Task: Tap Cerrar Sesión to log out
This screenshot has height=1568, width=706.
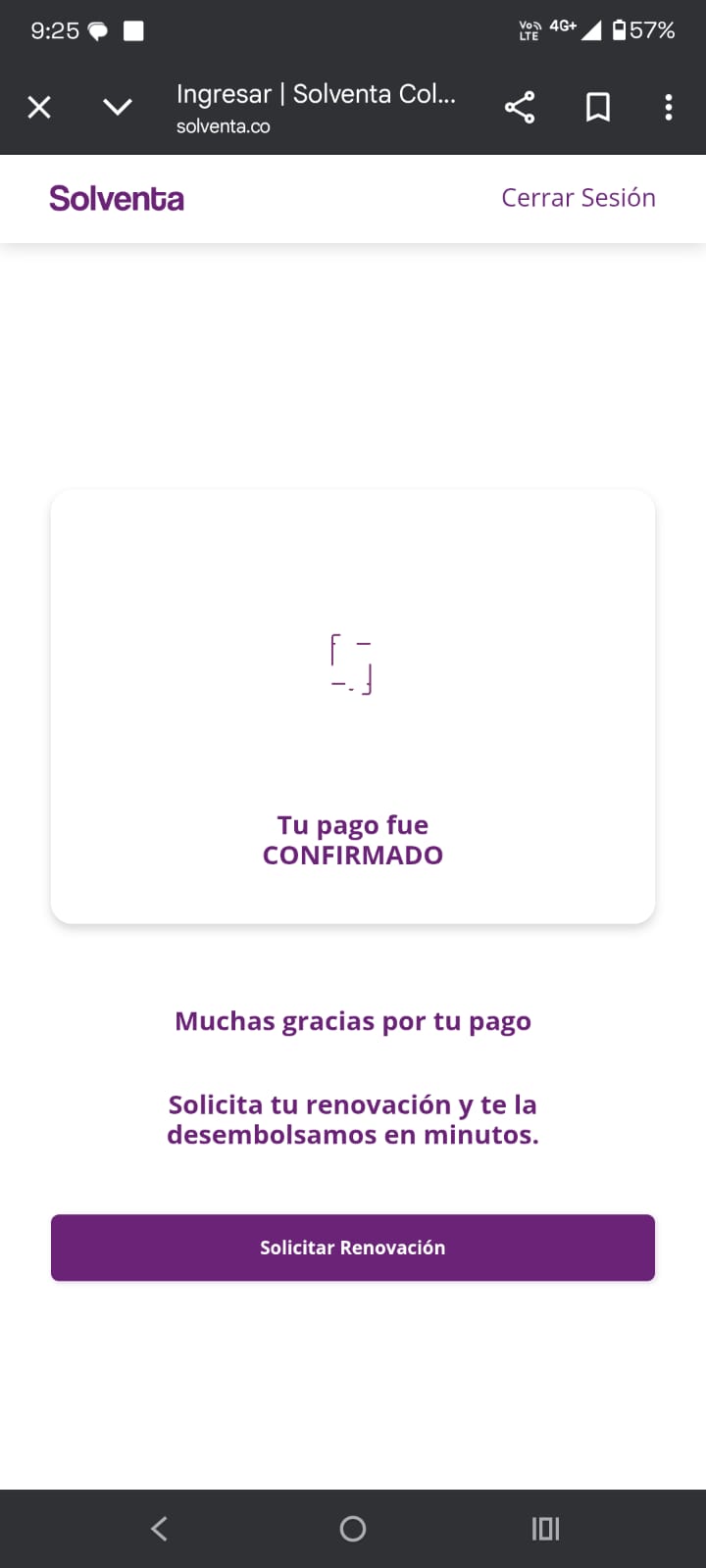Action: (x=578, y=198)
